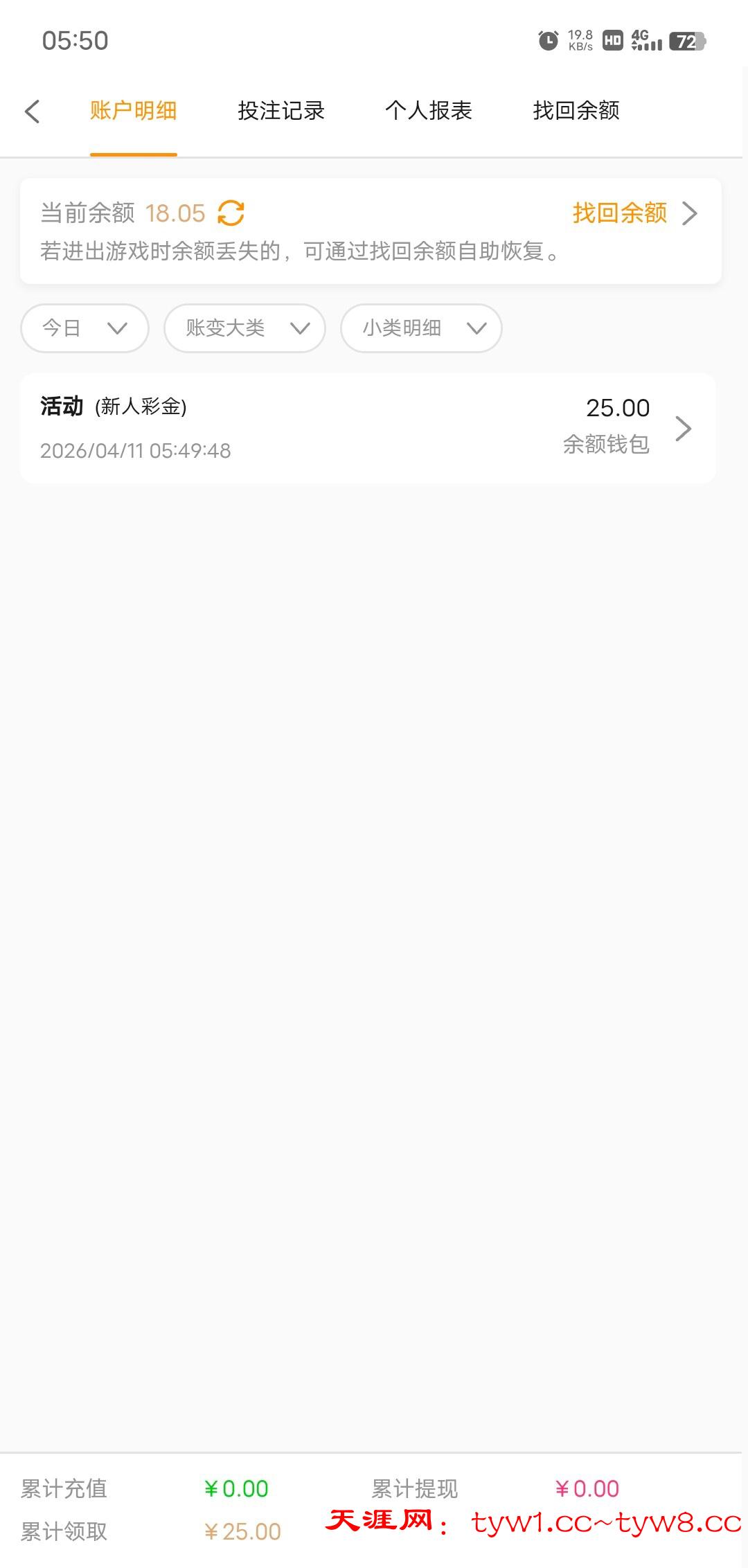Refresh the current balance
Viewport: 748px width, 1568px height.
[231, 213]
